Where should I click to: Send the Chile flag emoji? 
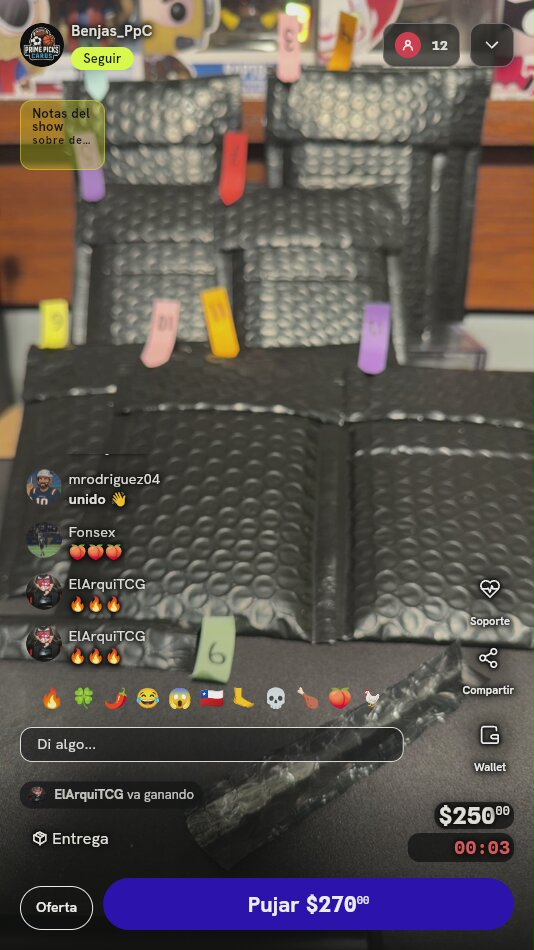click(x=212, y=699)
